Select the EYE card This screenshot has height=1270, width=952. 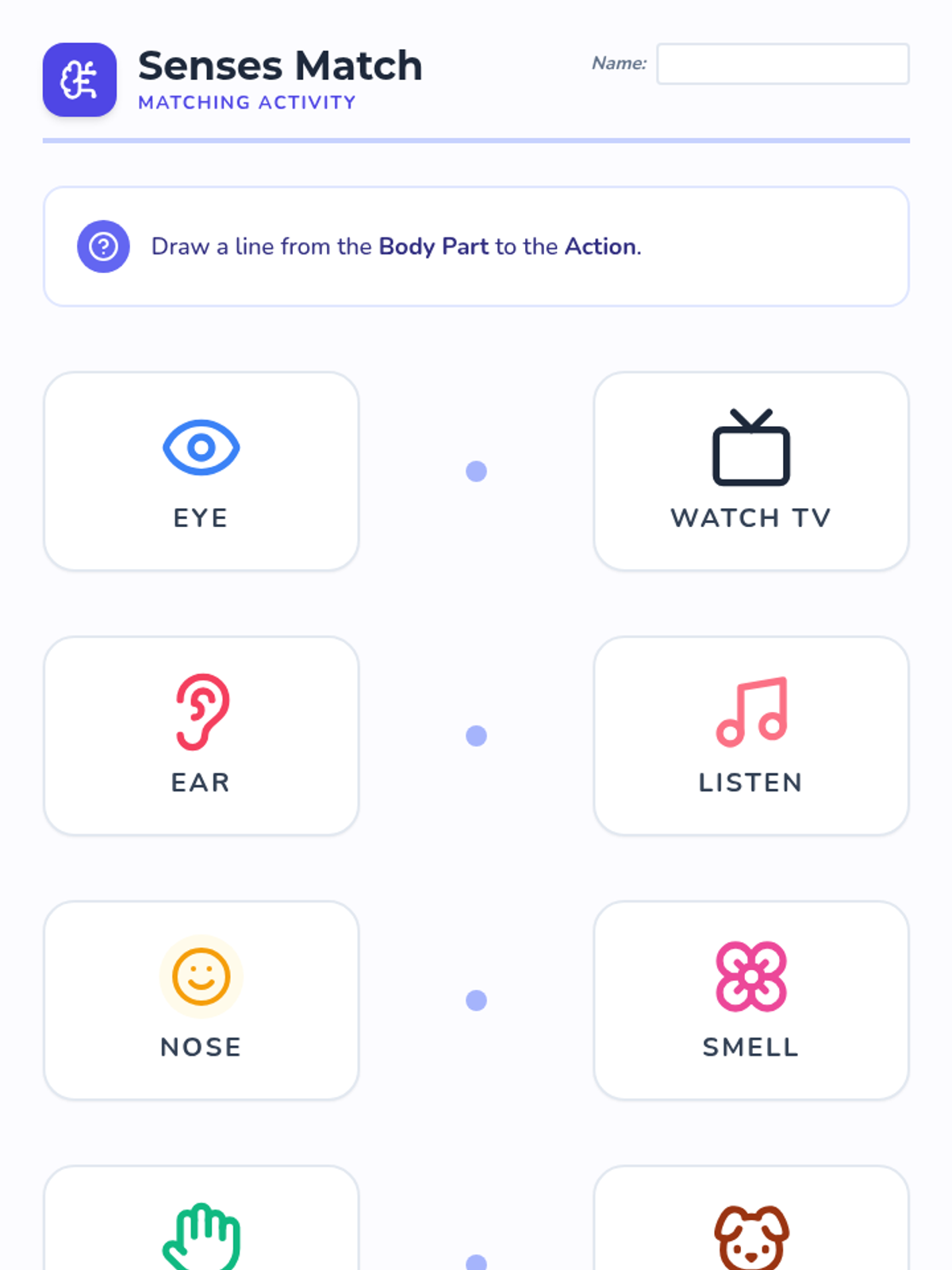(202, 471)
